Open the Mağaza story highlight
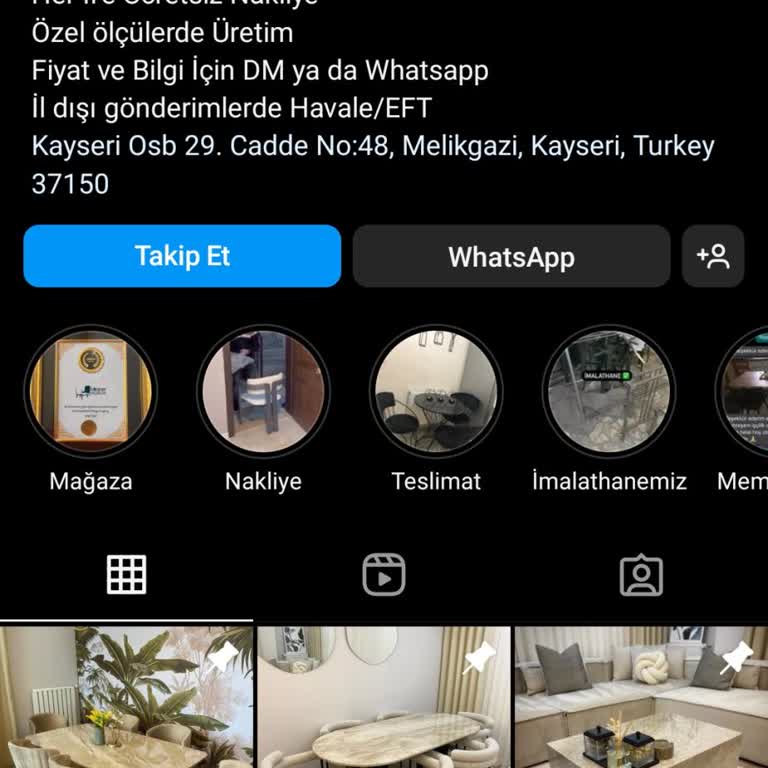Image resolution: width=768 pixels, height=768 pixels. (91, 391)
